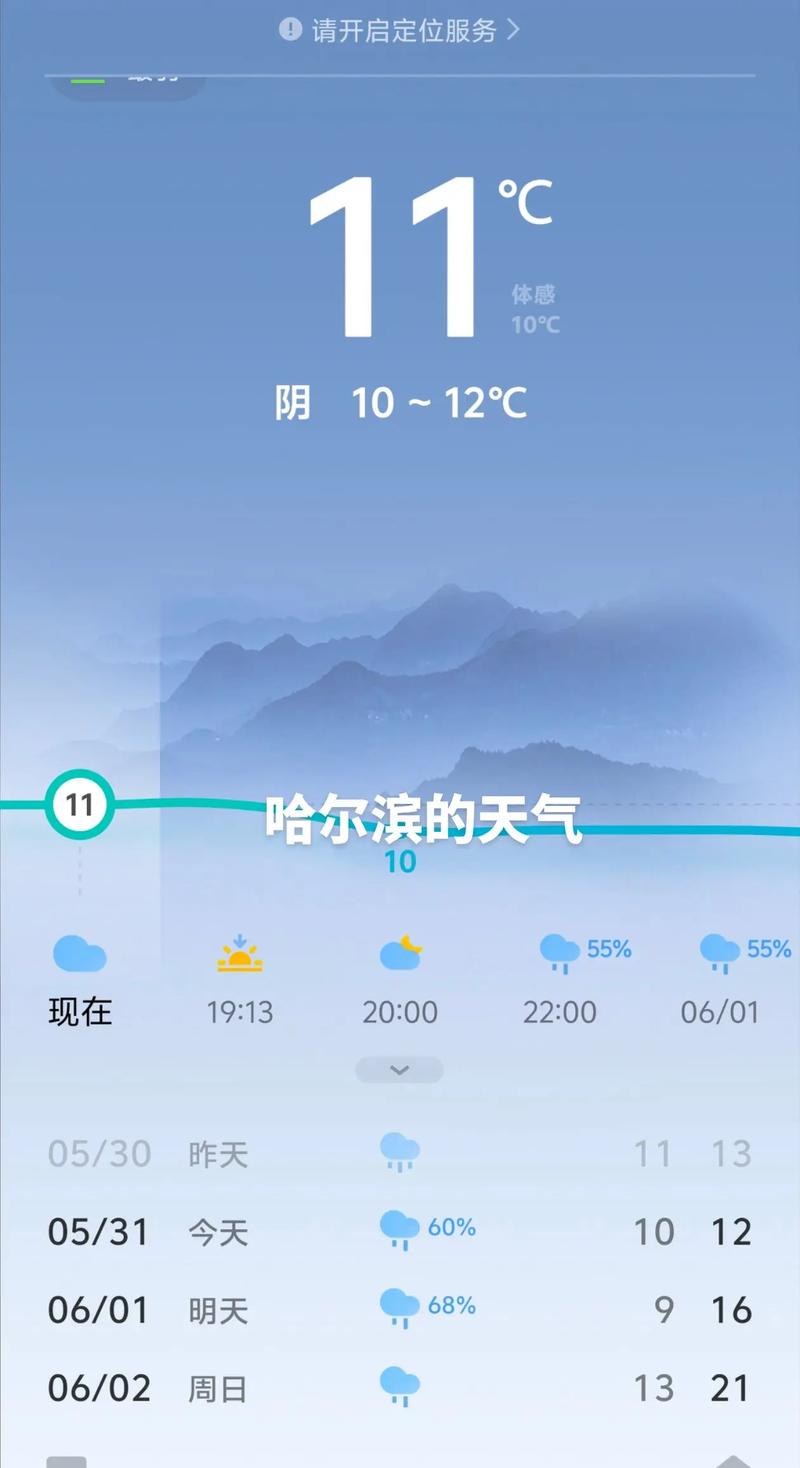This screenshot has width=800, height=1468.
Task: Tap the 体感 10°C feels-like label
Action: pos(533,307)
